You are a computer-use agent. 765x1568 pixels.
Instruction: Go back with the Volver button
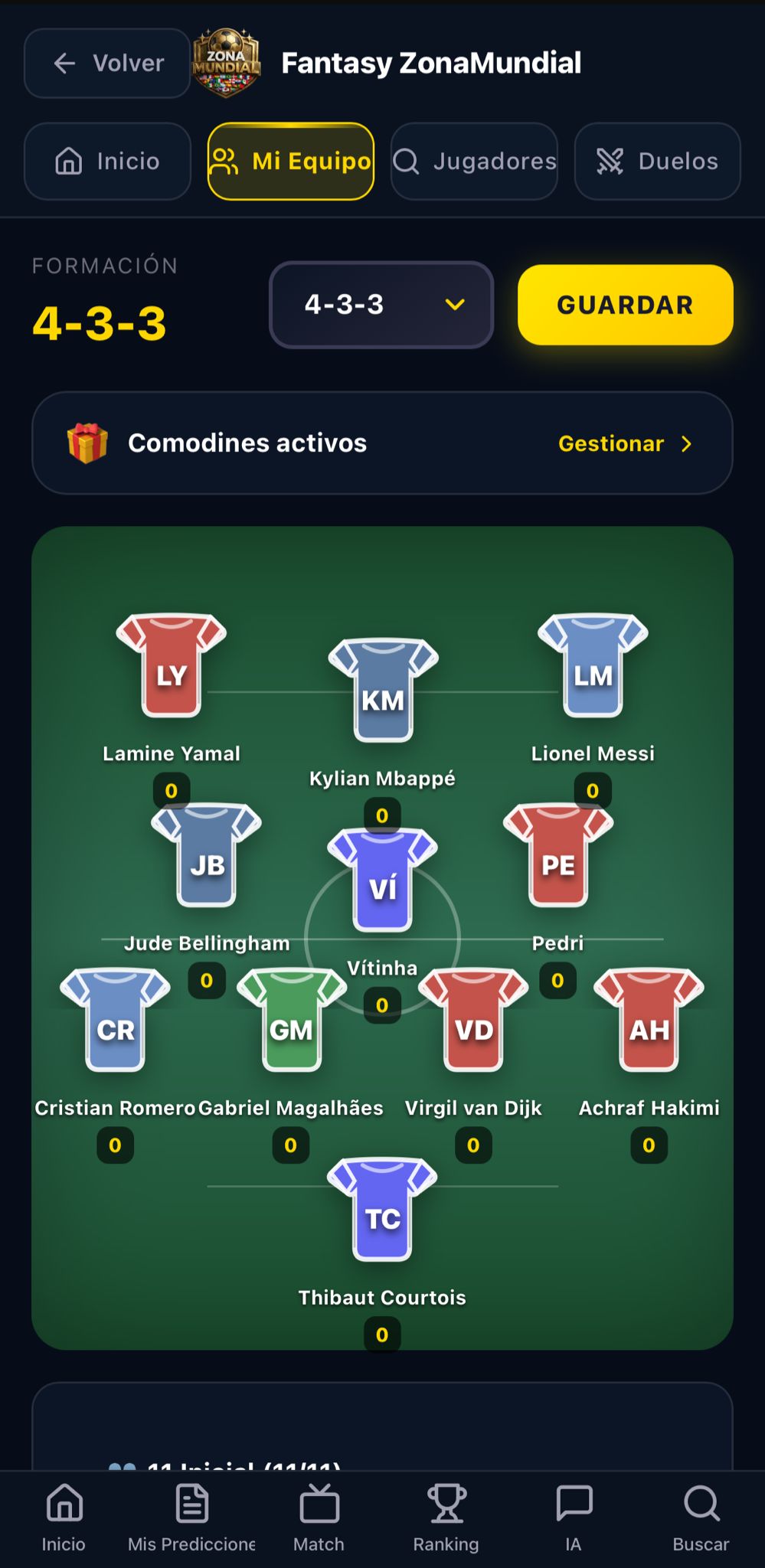click(107, 63)
